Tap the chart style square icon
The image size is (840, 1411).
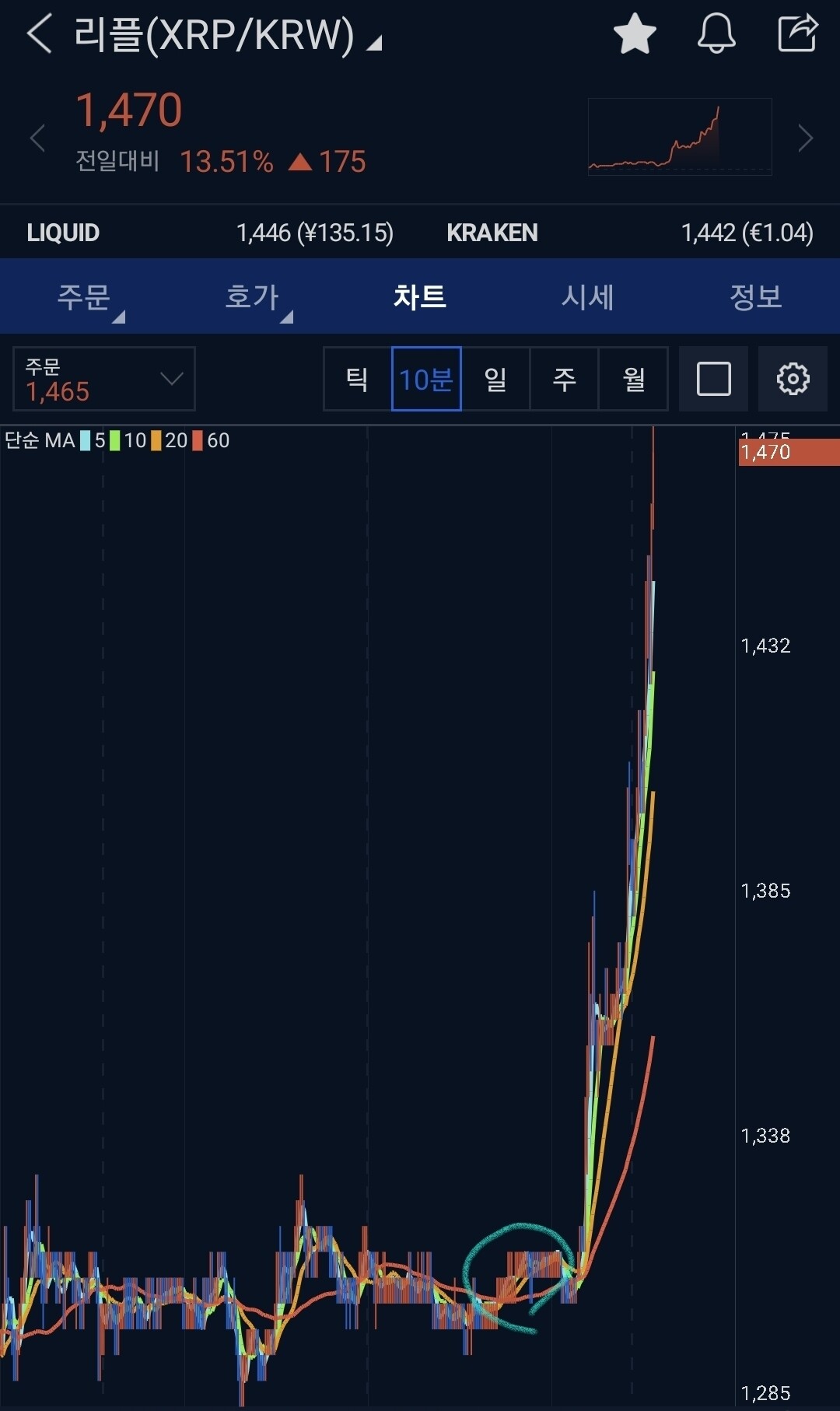(x=713, y=379)
